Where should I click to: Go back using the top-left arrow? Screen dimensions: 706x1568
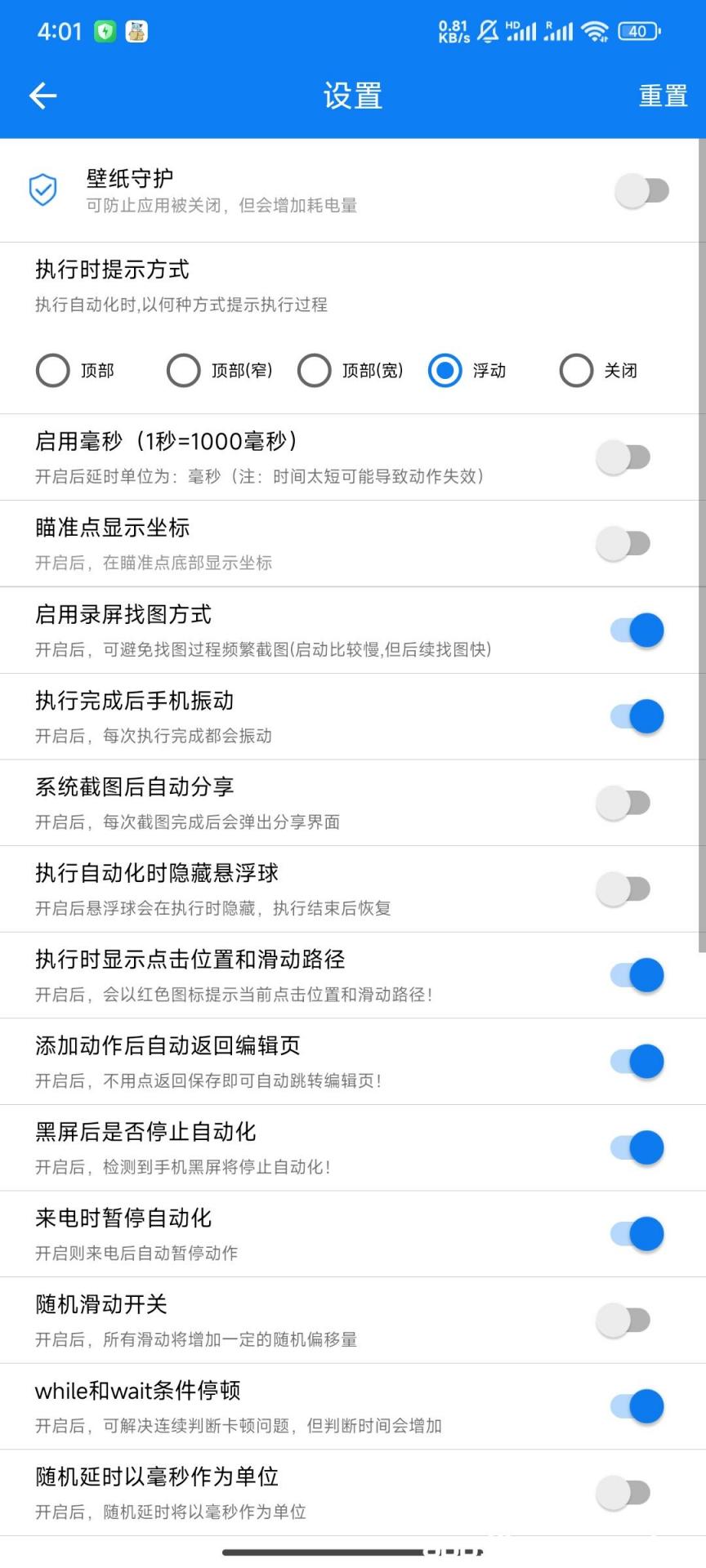(43, 96)
